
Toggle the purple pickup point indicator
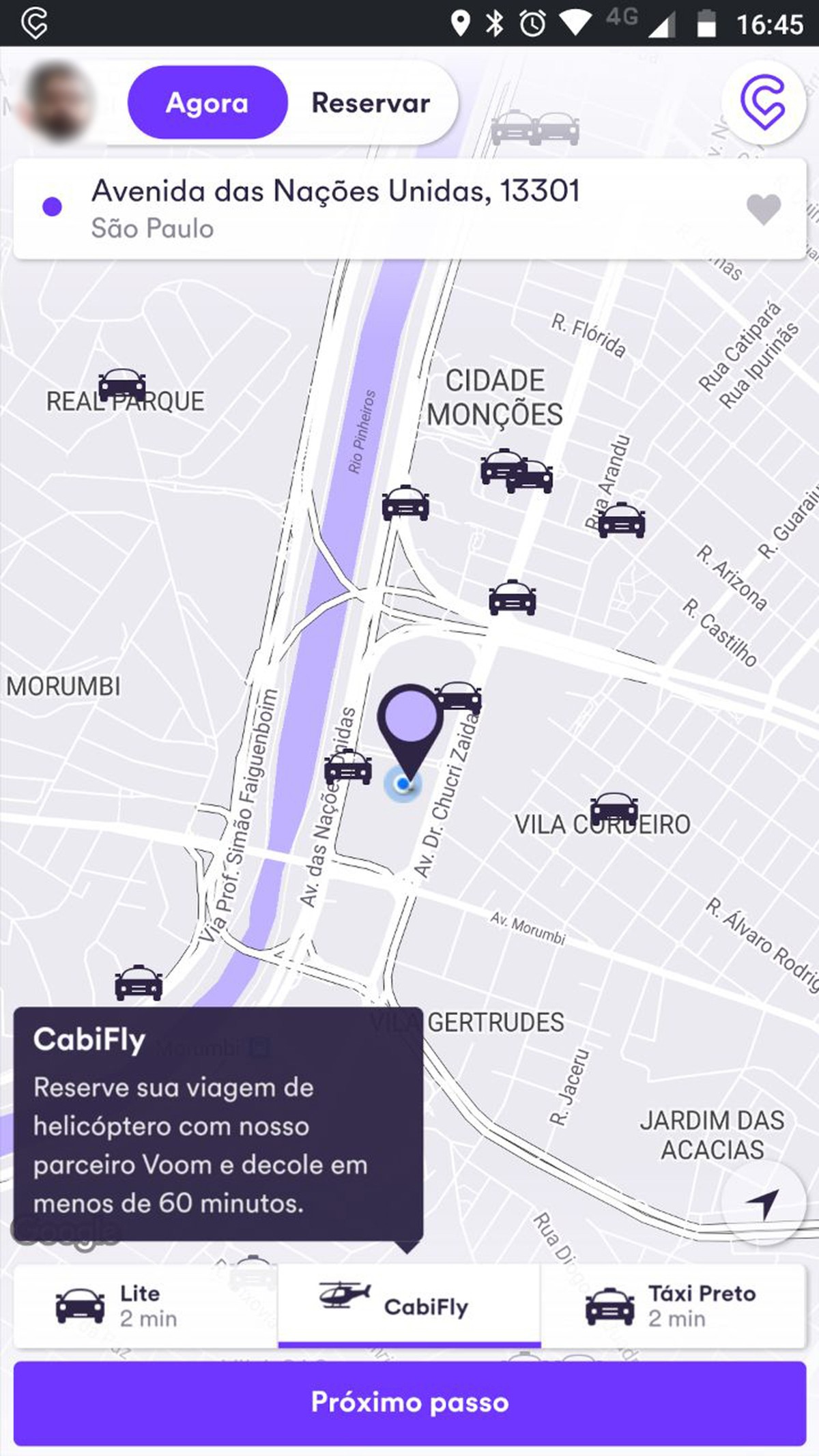pos(51,205)
